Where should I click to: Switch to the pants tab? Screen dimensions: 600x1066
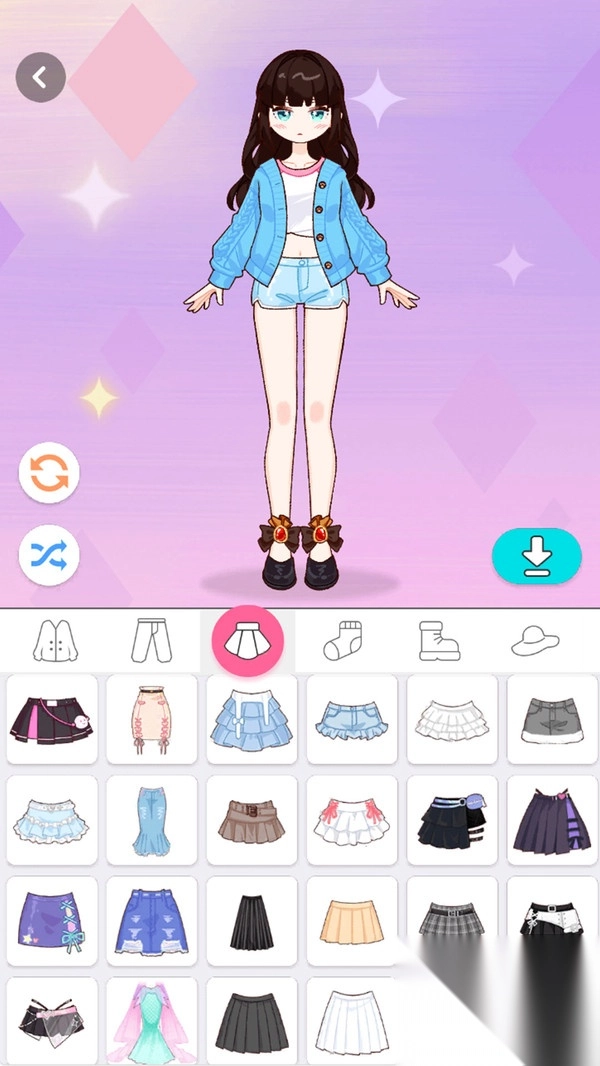coord(151,640)
